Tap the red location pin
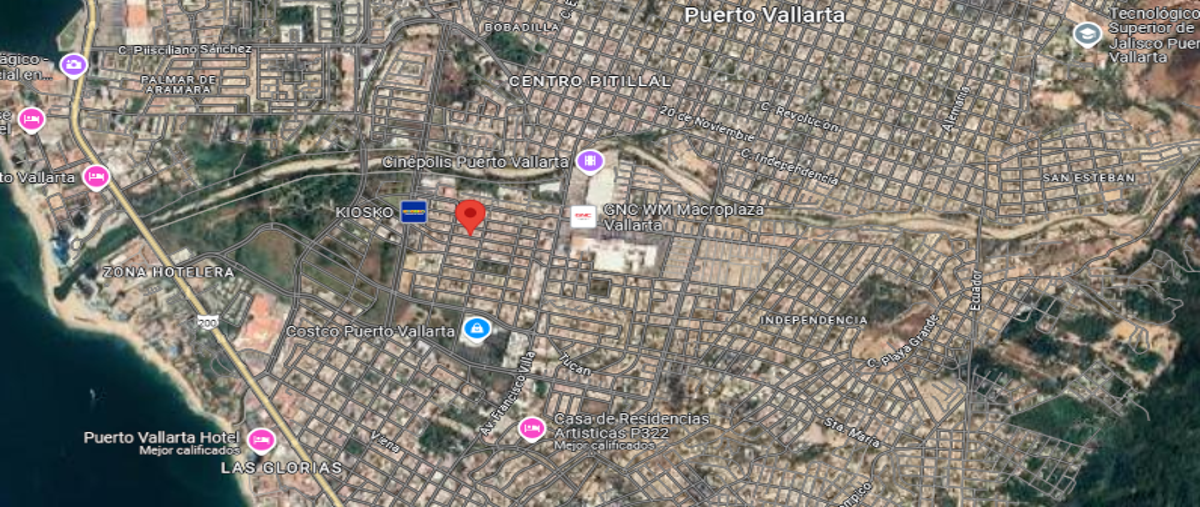 click(471, 215)
